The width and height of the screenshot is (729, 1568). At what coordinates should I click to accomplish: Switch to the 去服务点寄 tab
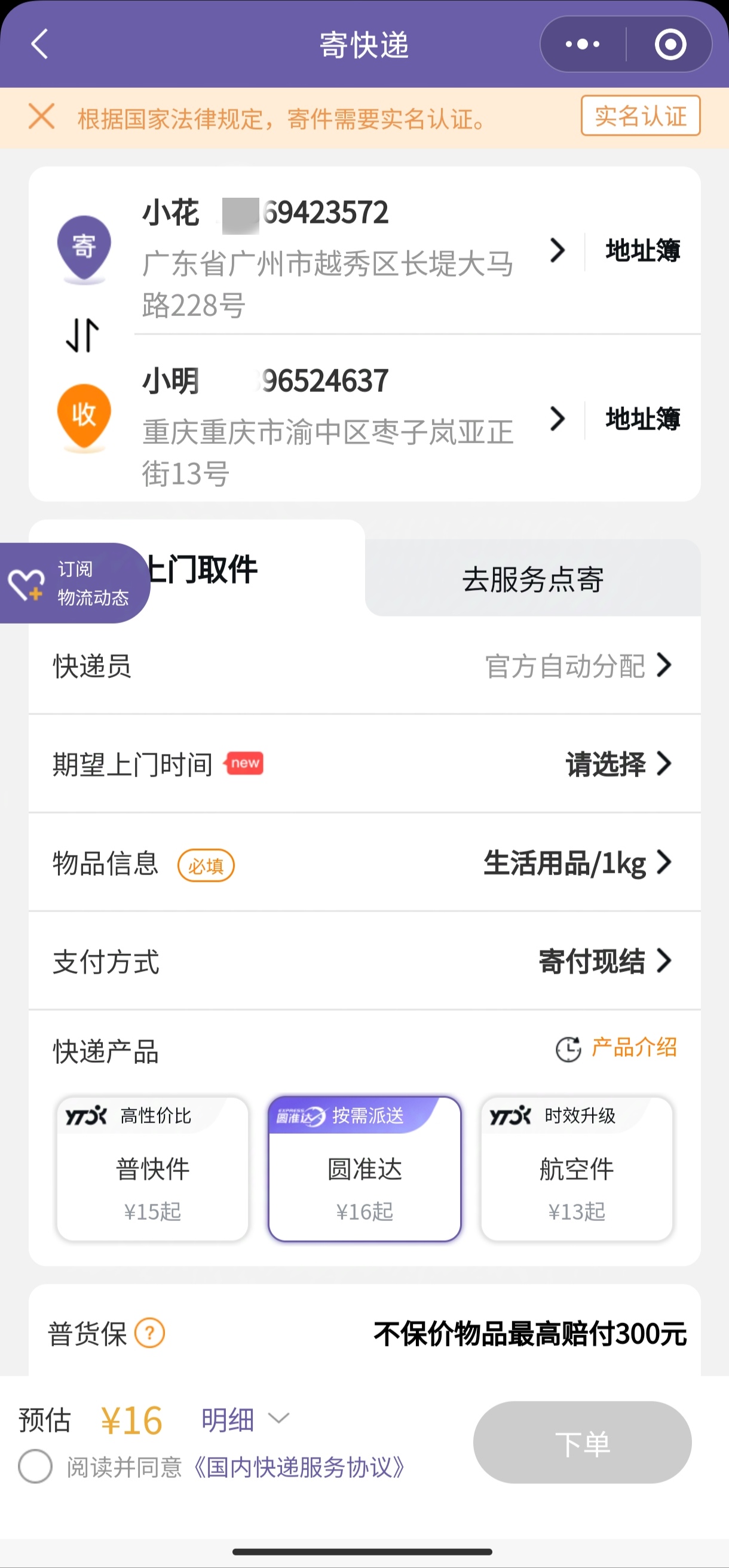533,579
